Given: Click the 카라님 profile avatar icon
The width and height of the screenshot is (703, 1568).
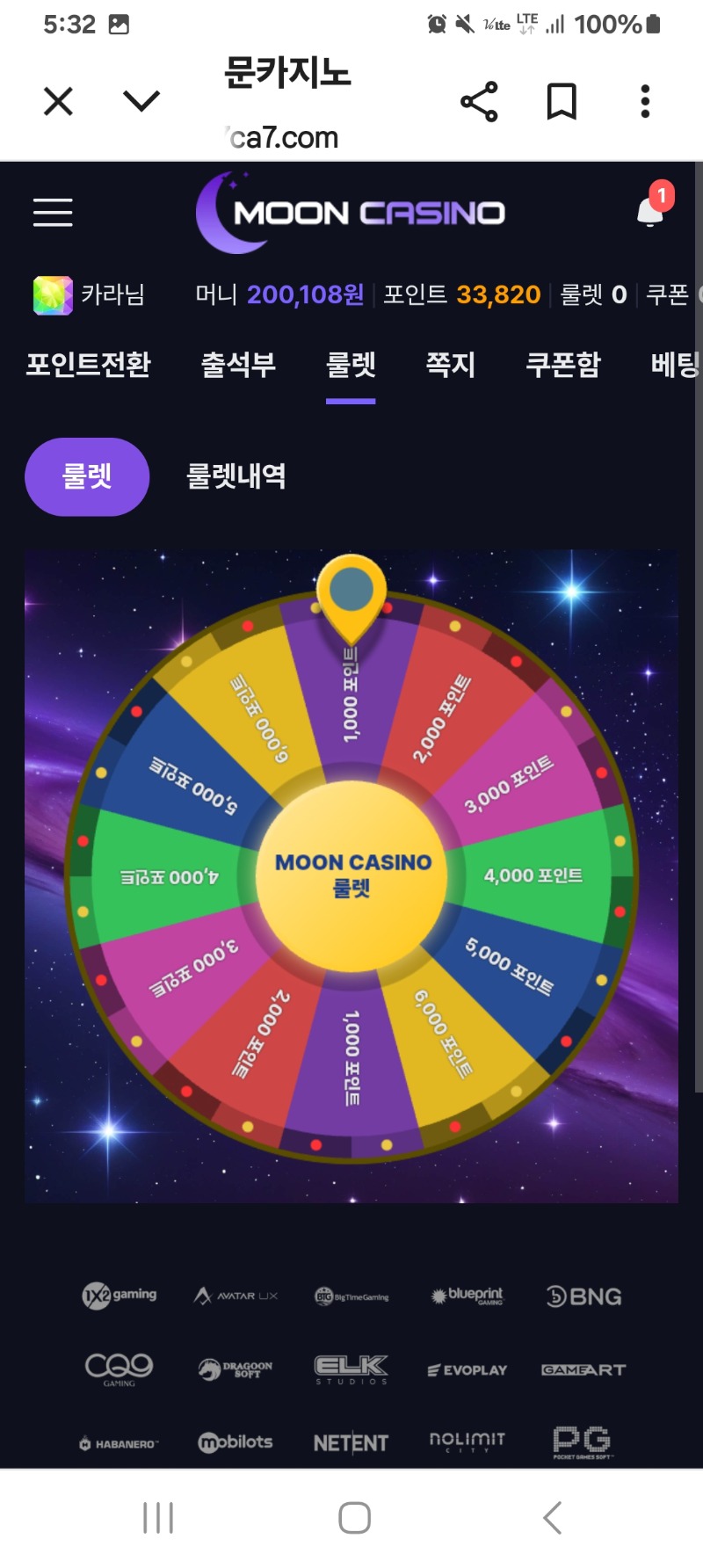Looking at the screenshot, I should [x=52, y=294].
